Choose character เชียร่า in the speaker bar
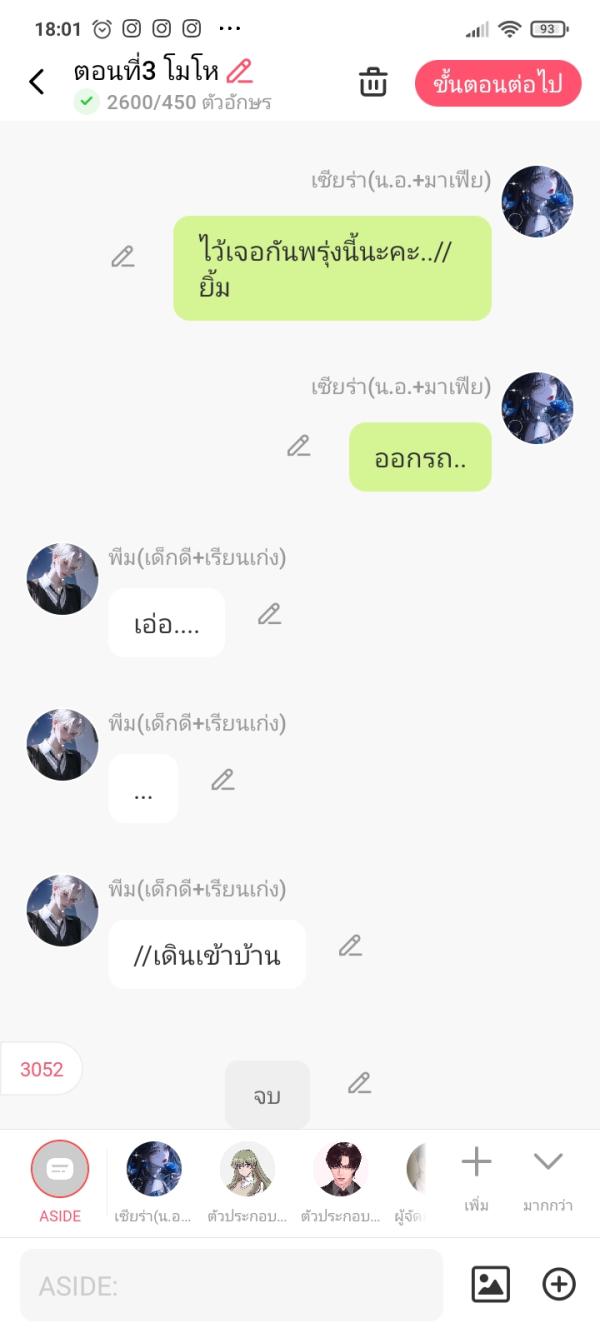 (154, 1169)
